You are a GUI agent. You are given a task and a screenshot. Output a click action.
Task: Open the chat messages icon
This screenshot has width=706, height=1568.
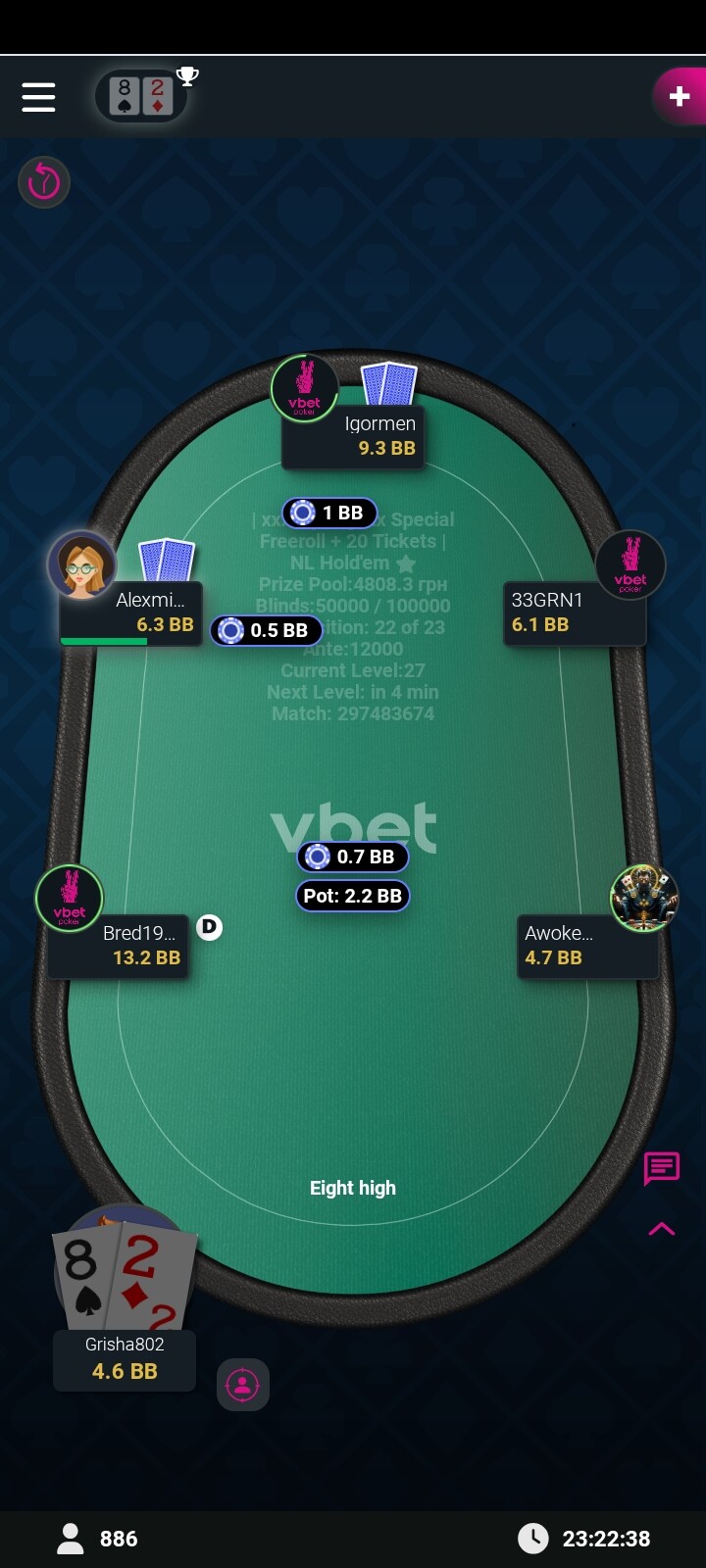[x=662, y=1168]
